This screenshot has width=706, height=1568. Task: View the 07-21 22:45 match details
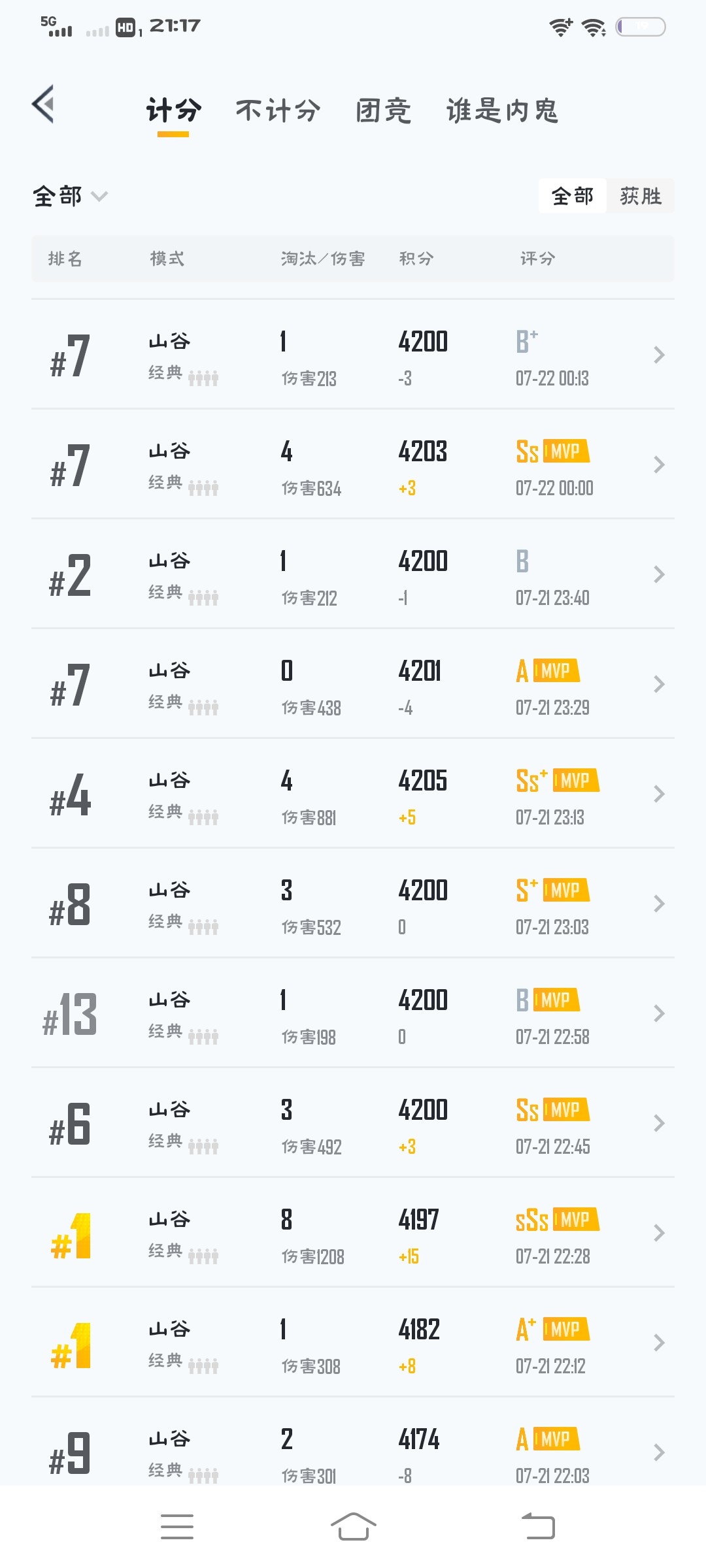coord(353,1123)
